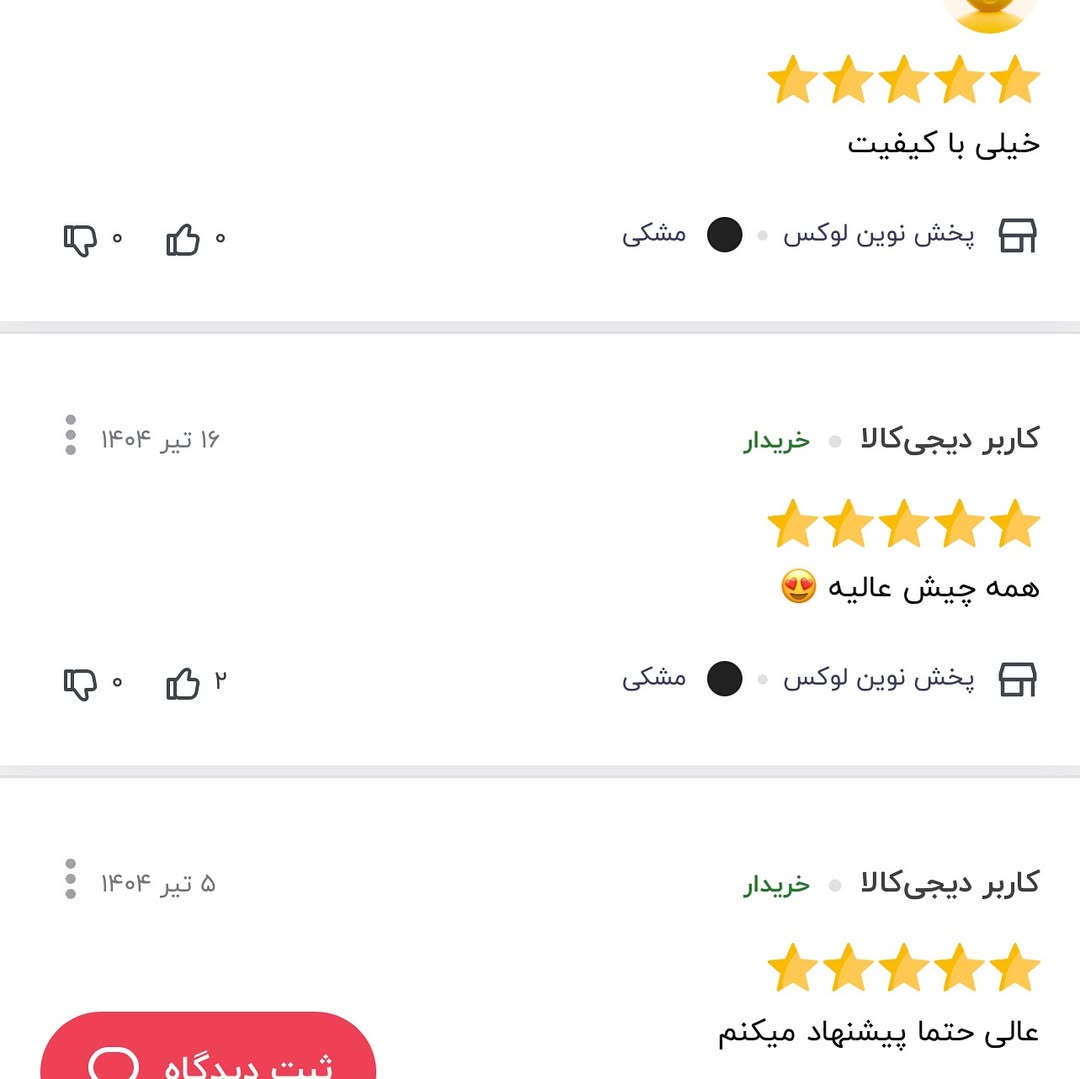Open options menu for the ۱۶ تیر review
Screen dimensions: 1080x1079
pyautogui.click(x=70, y=436)
